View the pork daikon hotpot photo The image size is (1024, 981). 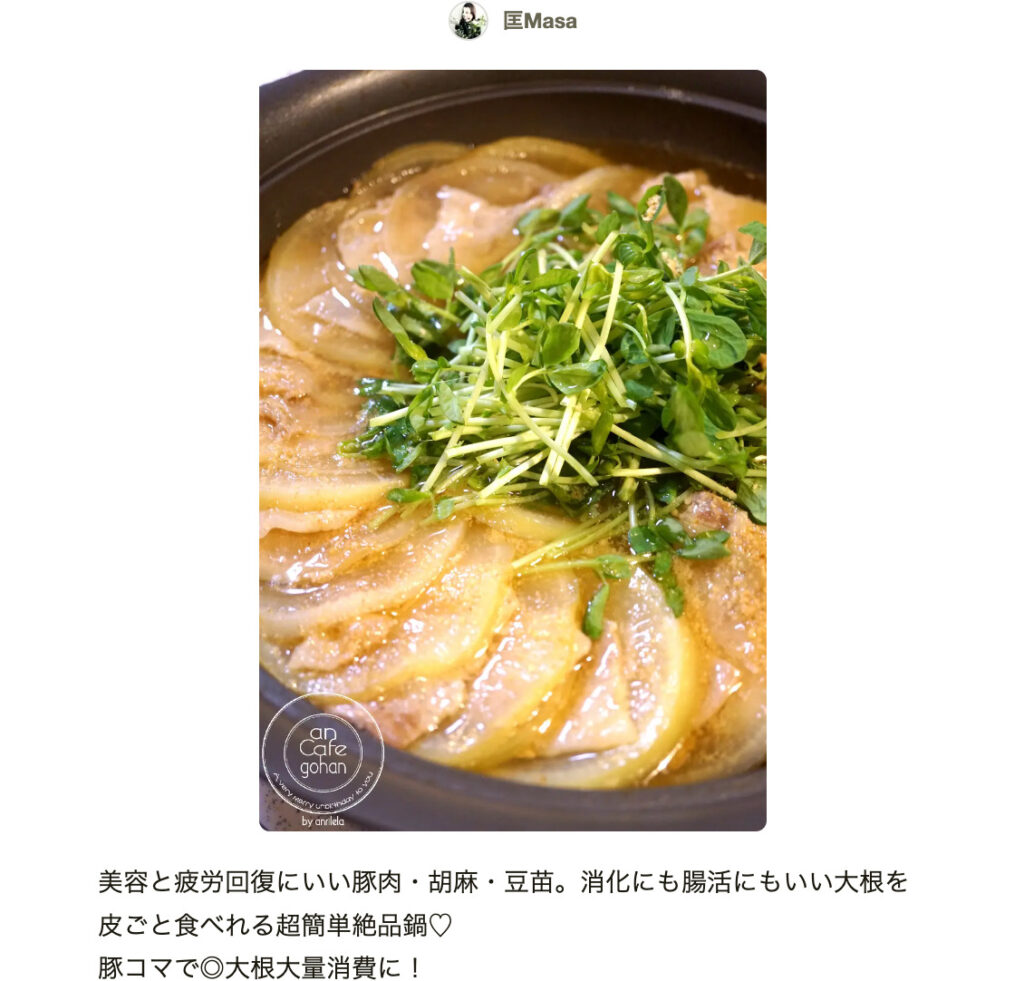tap(512, 450)
